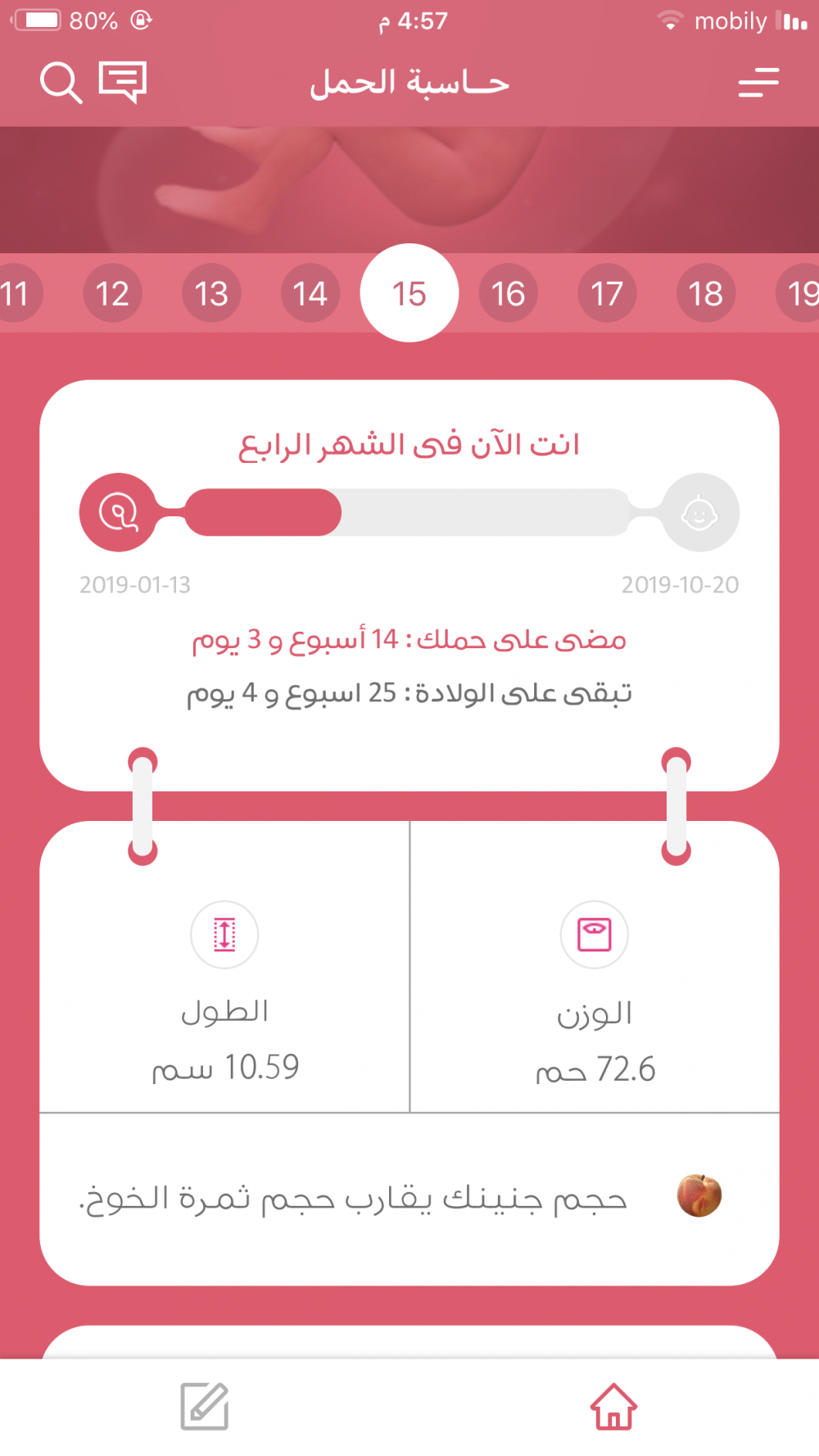
Task: Select week 12
Action: (x=113, y=293)
